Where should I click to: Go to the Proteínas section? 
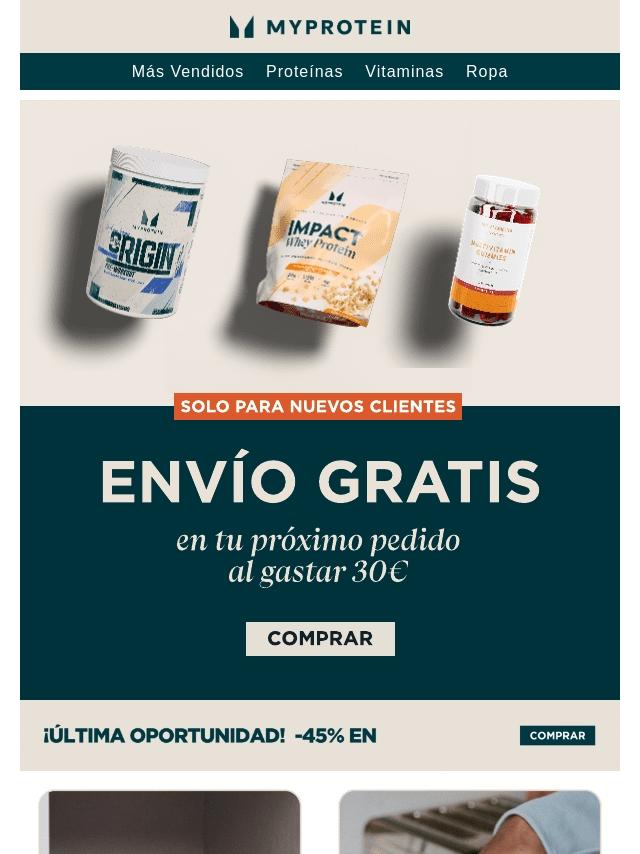[304, 72]
